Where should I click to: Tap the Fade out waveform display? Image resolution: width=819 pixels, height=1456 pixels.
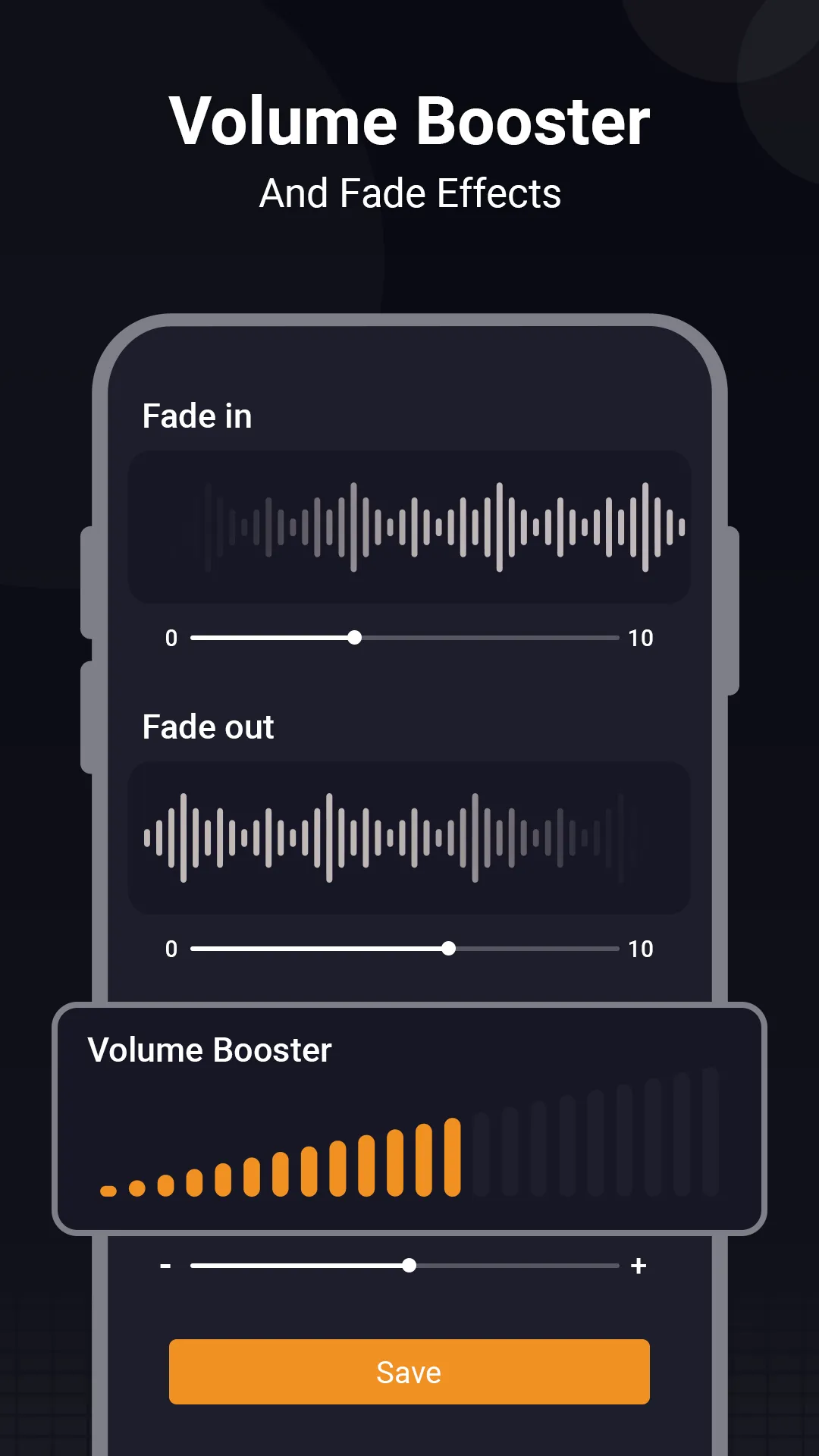click(x=409, y=836)
